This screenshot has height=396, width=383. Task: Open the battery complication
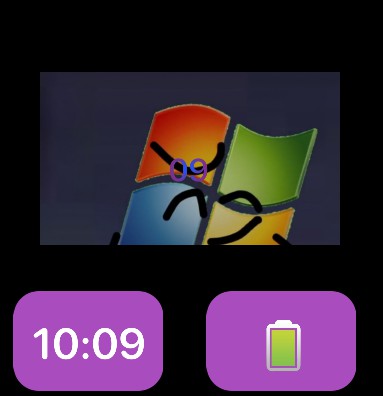coord(281,341)
